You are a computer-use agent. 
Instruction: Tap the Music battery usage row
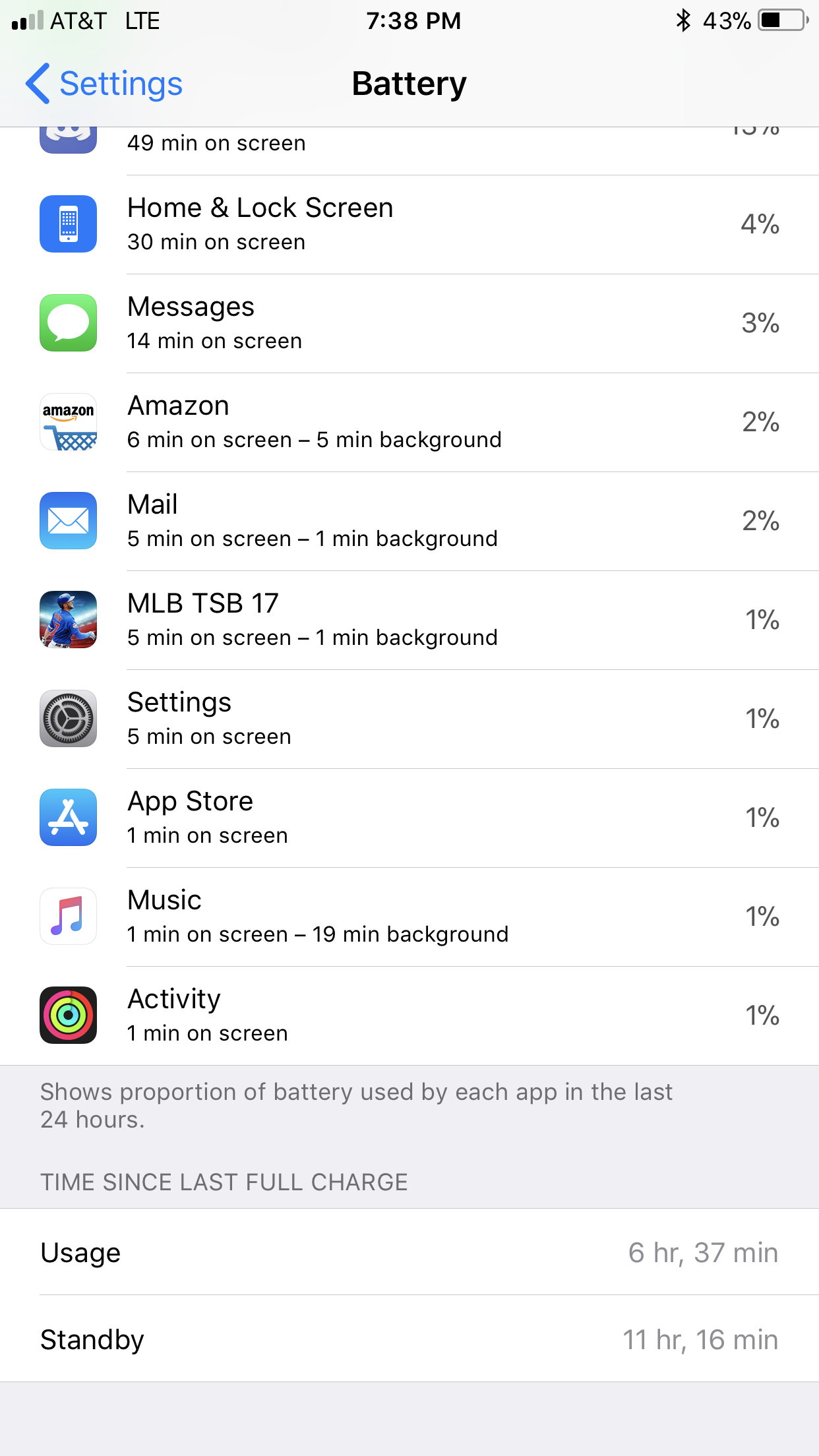409,917
